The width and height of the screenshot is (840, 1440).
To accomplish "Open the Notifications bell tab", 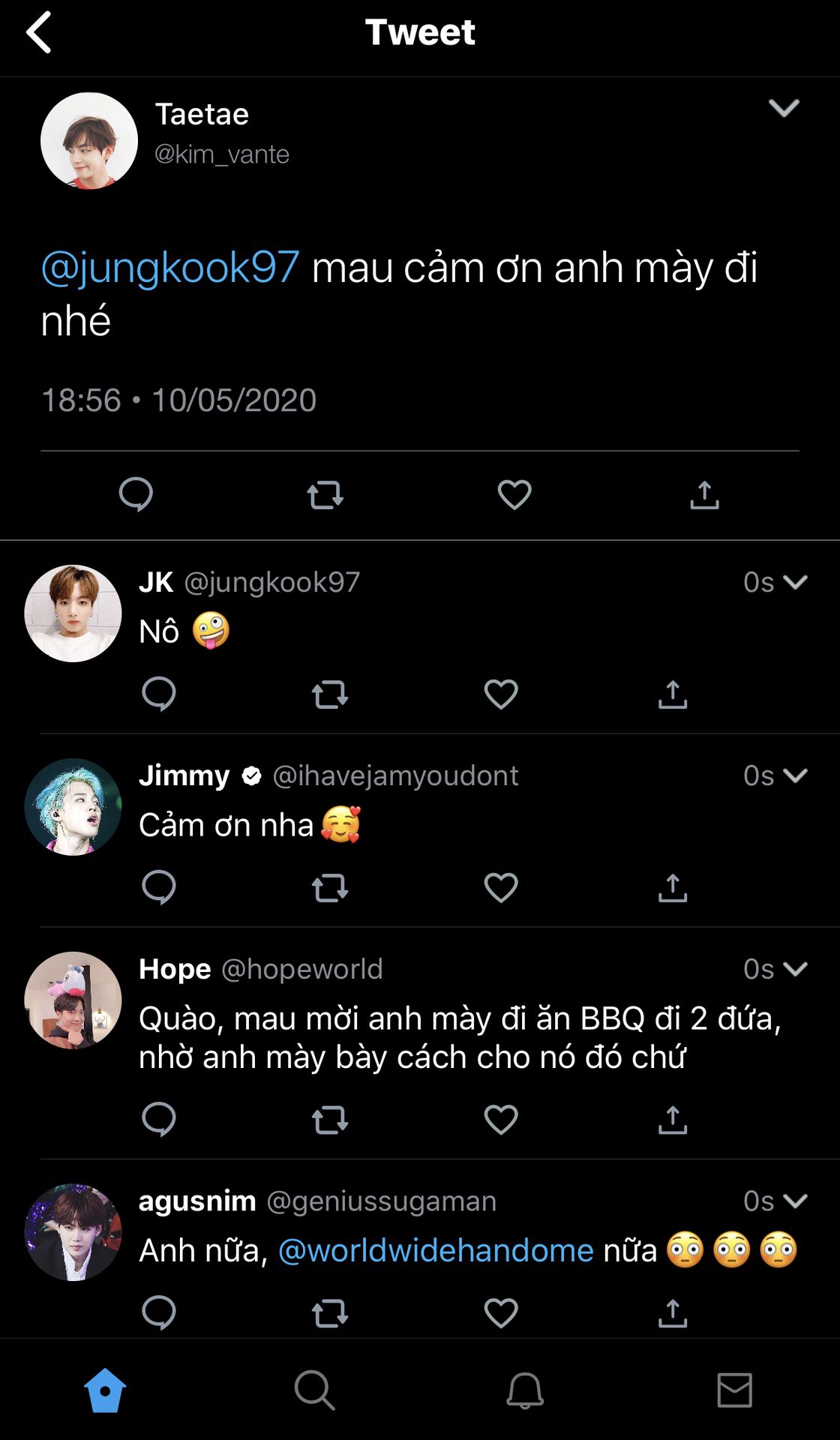I will pyautogui.click(x=525, y=1390).
